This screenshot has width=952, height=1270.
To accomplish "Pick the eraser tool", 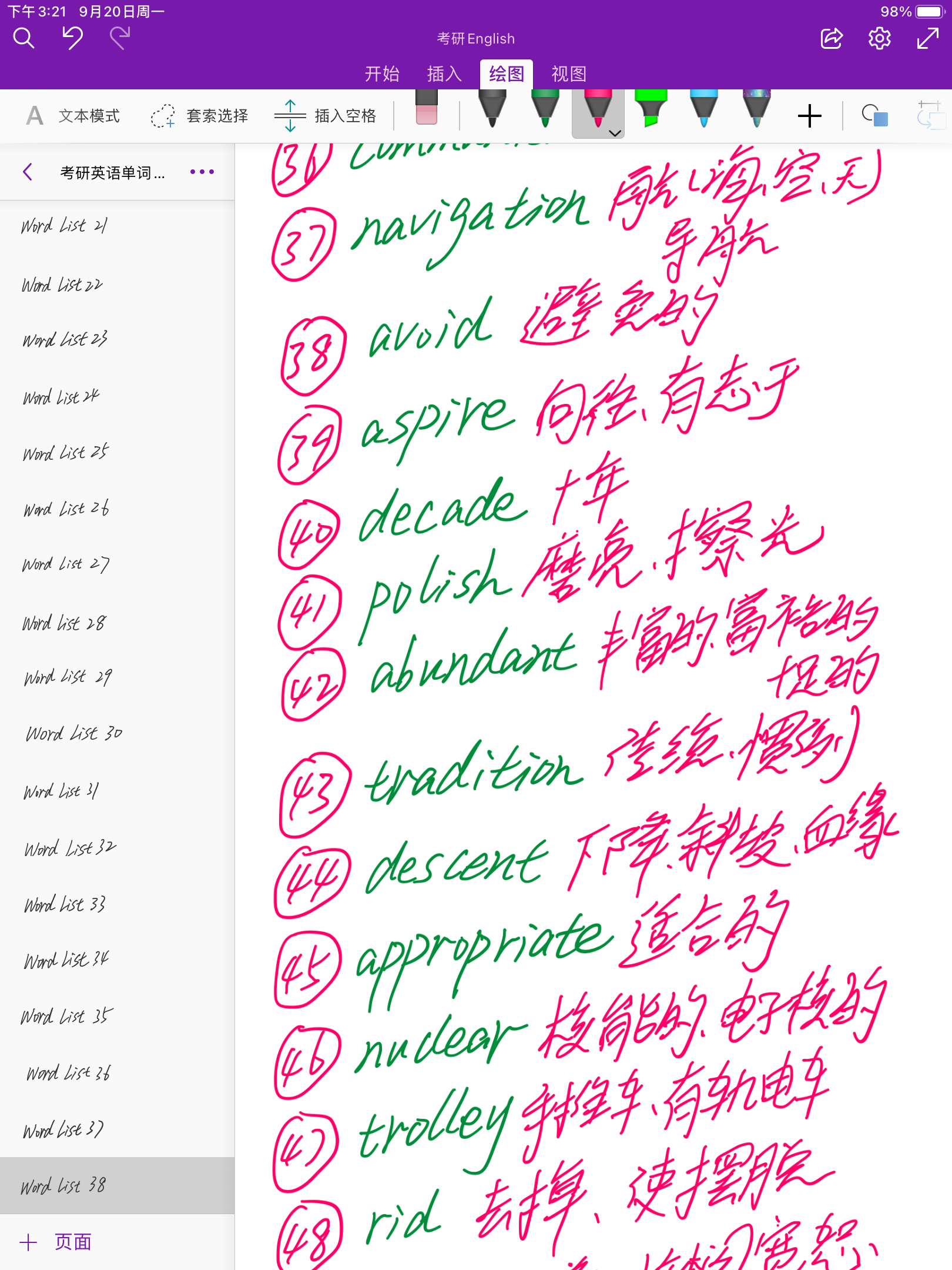I will click(x=427, y=109).
